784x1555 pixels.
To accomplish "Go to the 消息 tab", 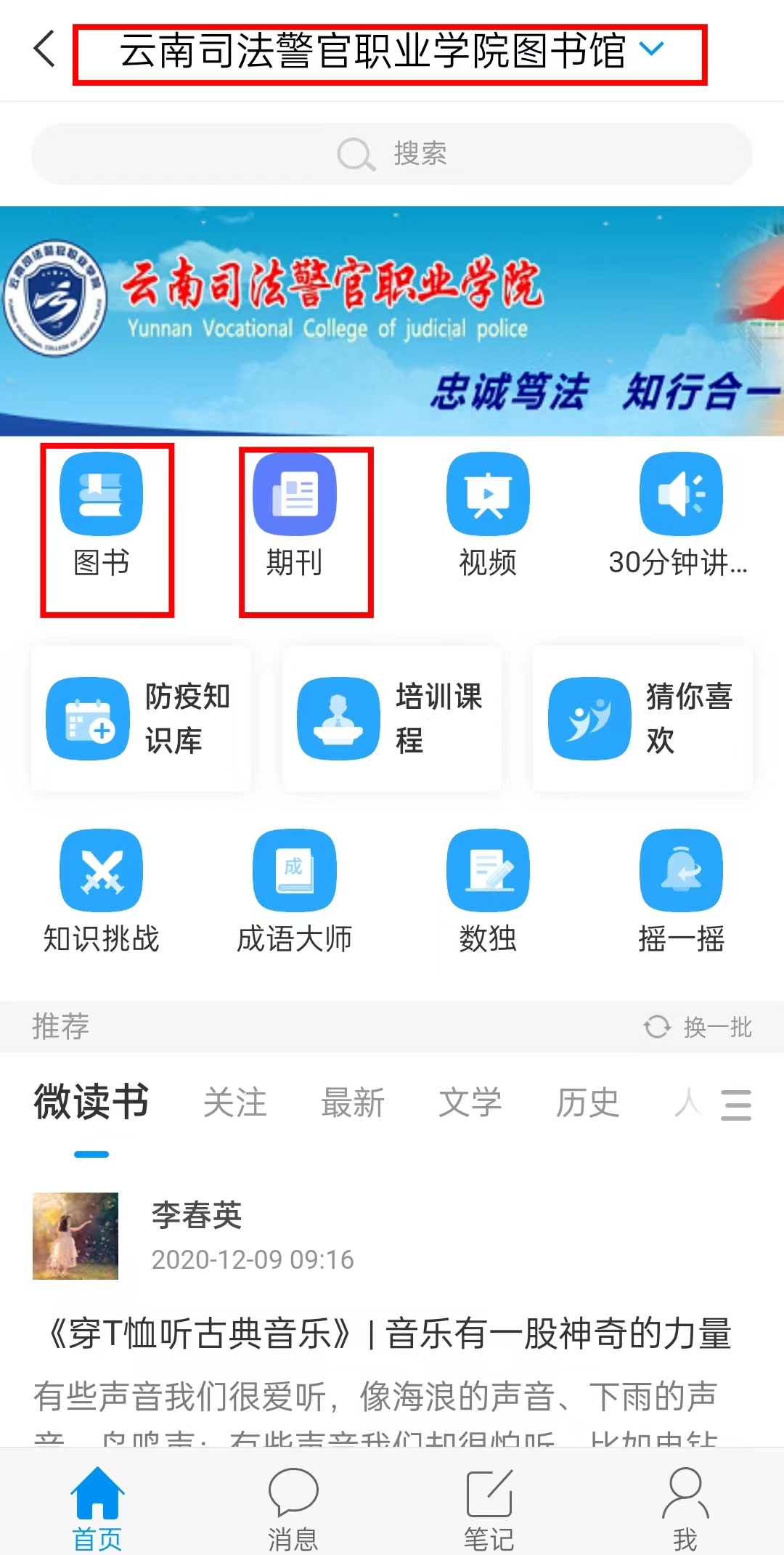I will 293,1508.
